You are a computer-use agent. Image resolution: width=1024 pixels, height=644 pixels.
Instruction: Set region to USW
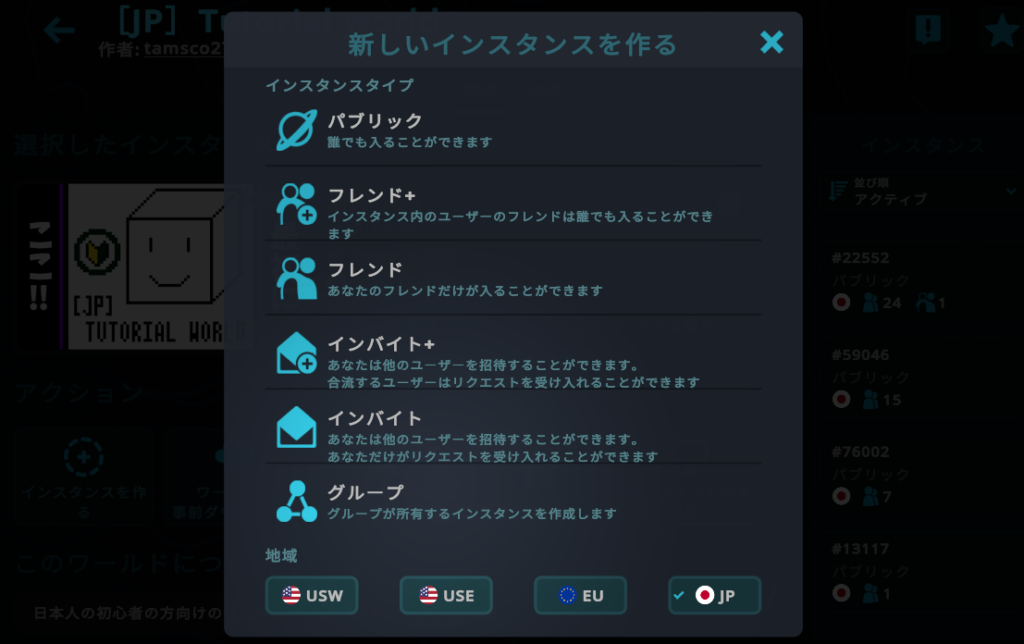311,595
